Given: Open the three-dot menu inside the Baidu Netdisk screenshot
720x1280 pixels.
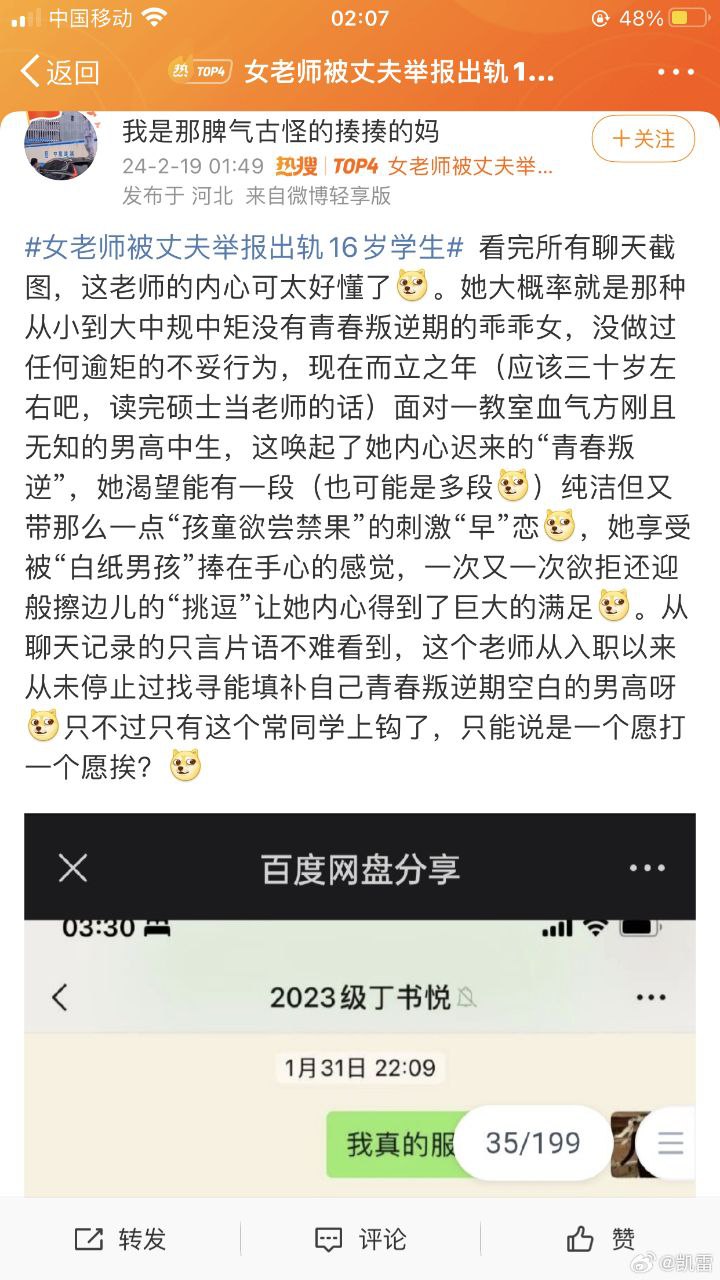Looking at the screenshot, I should pos(647,869).
